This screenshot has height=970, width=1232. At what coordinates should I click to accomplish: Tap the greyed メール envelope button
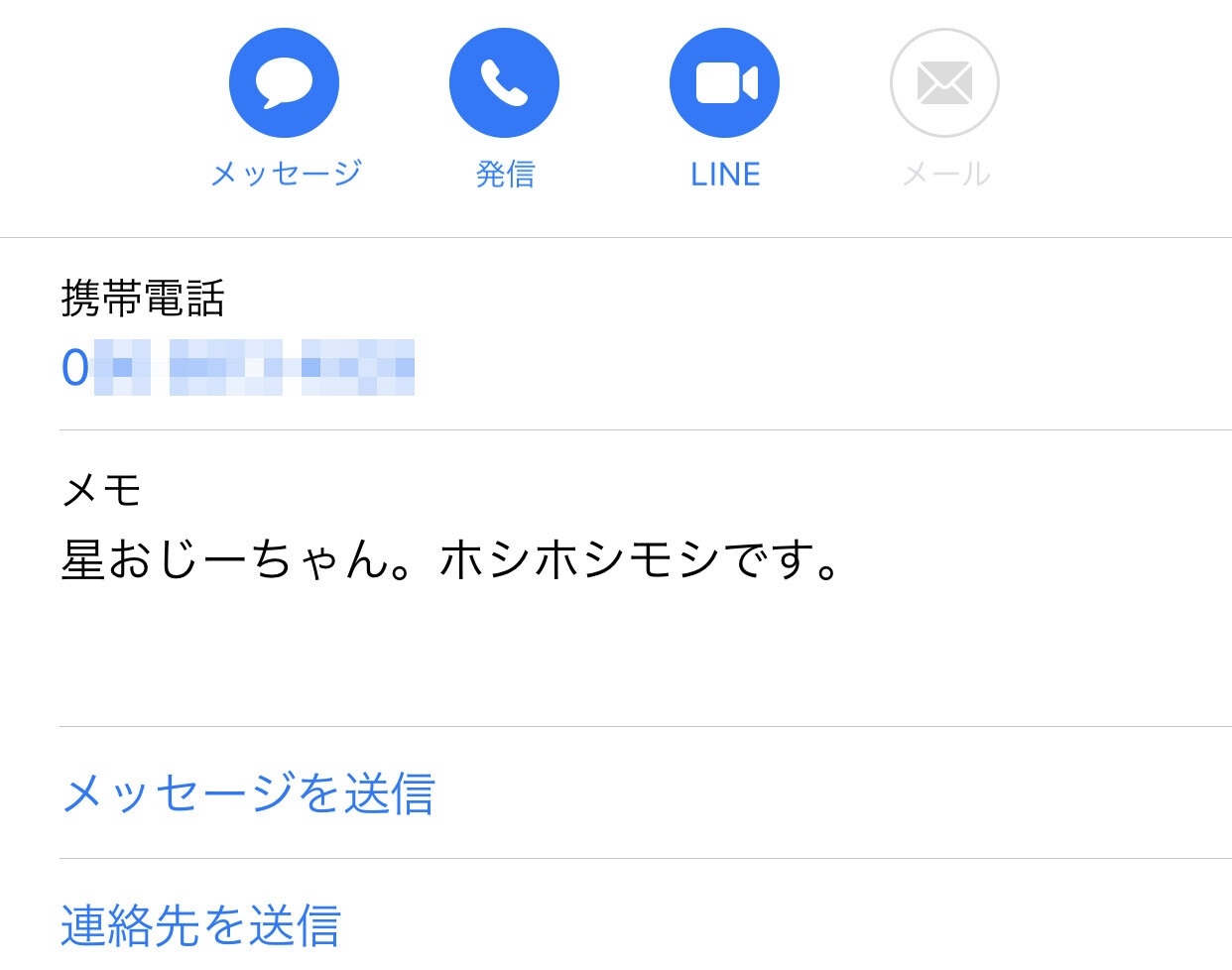click(x=944, y=83)
